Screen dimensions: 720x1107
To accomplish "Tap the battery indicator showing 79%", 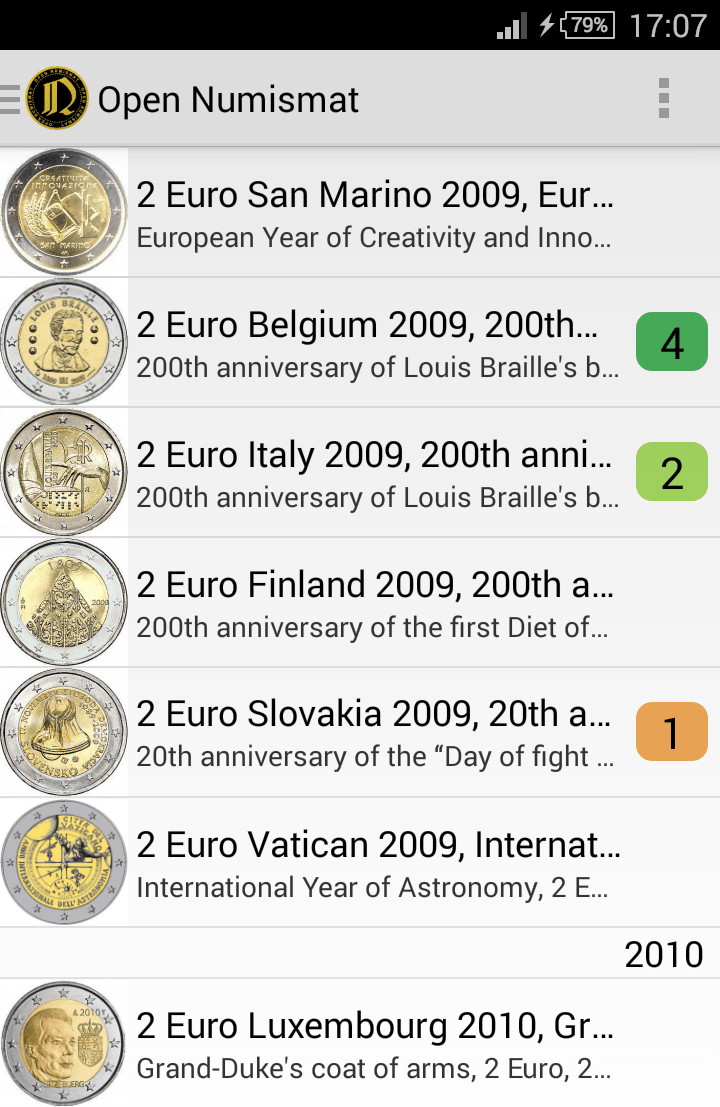I will pos(589,28).
